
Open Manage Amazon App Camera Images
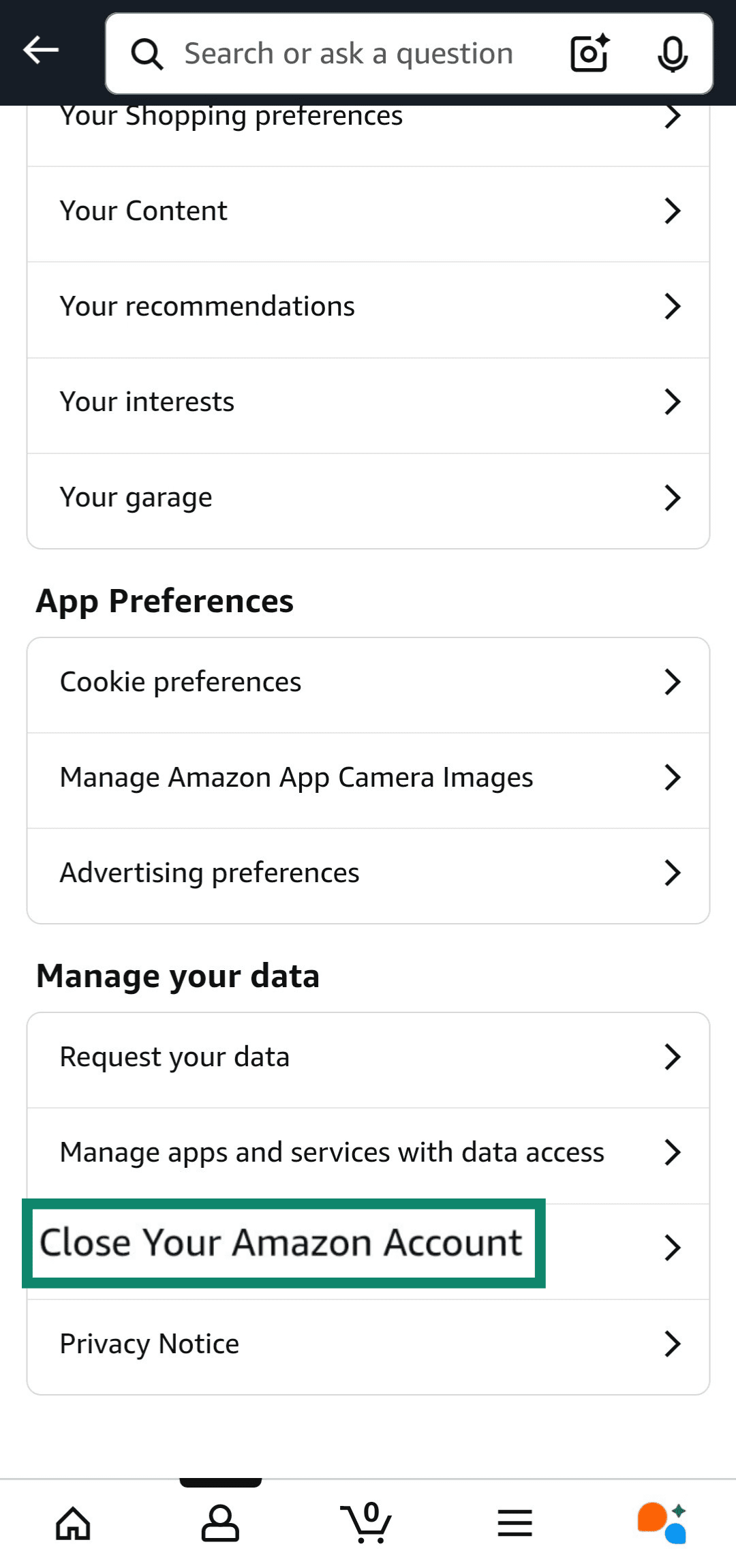[x=368, y=777]
